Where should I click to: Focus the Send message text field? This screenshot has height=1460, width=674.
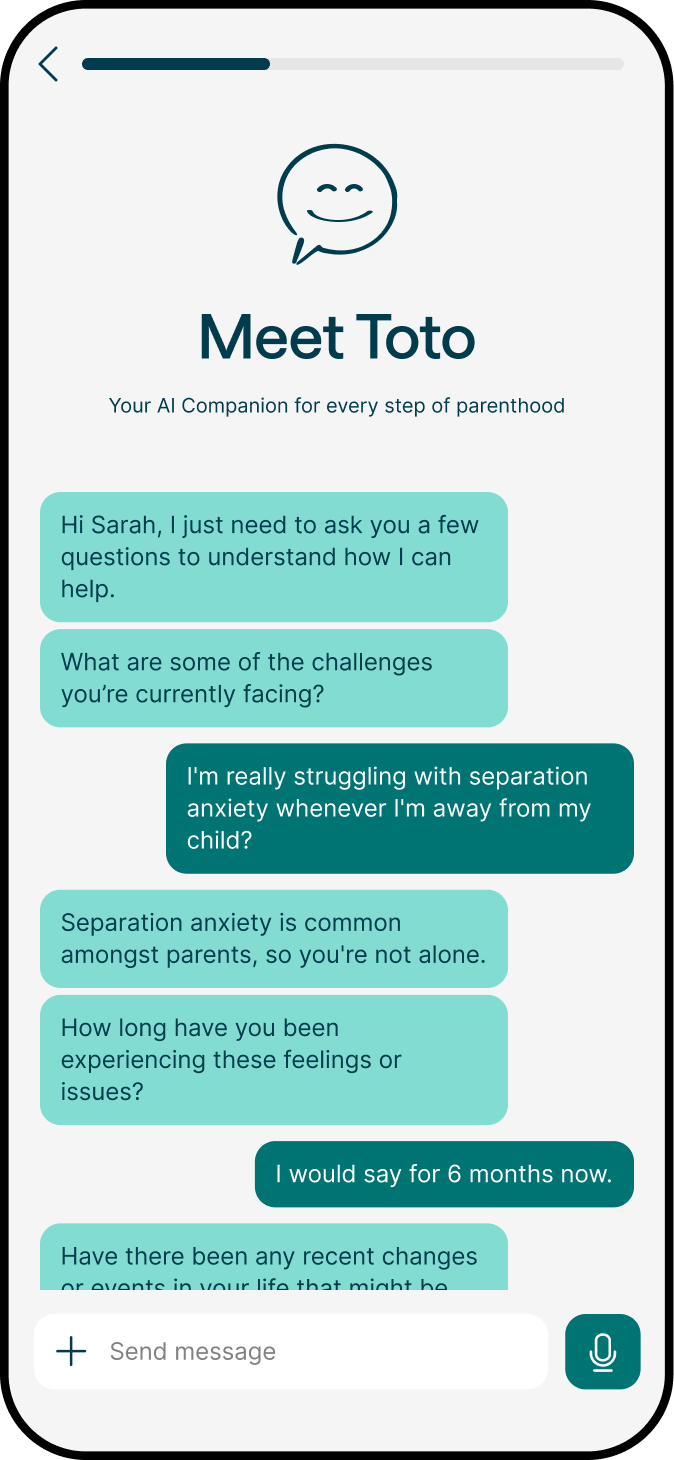(x=320, y=1352)
